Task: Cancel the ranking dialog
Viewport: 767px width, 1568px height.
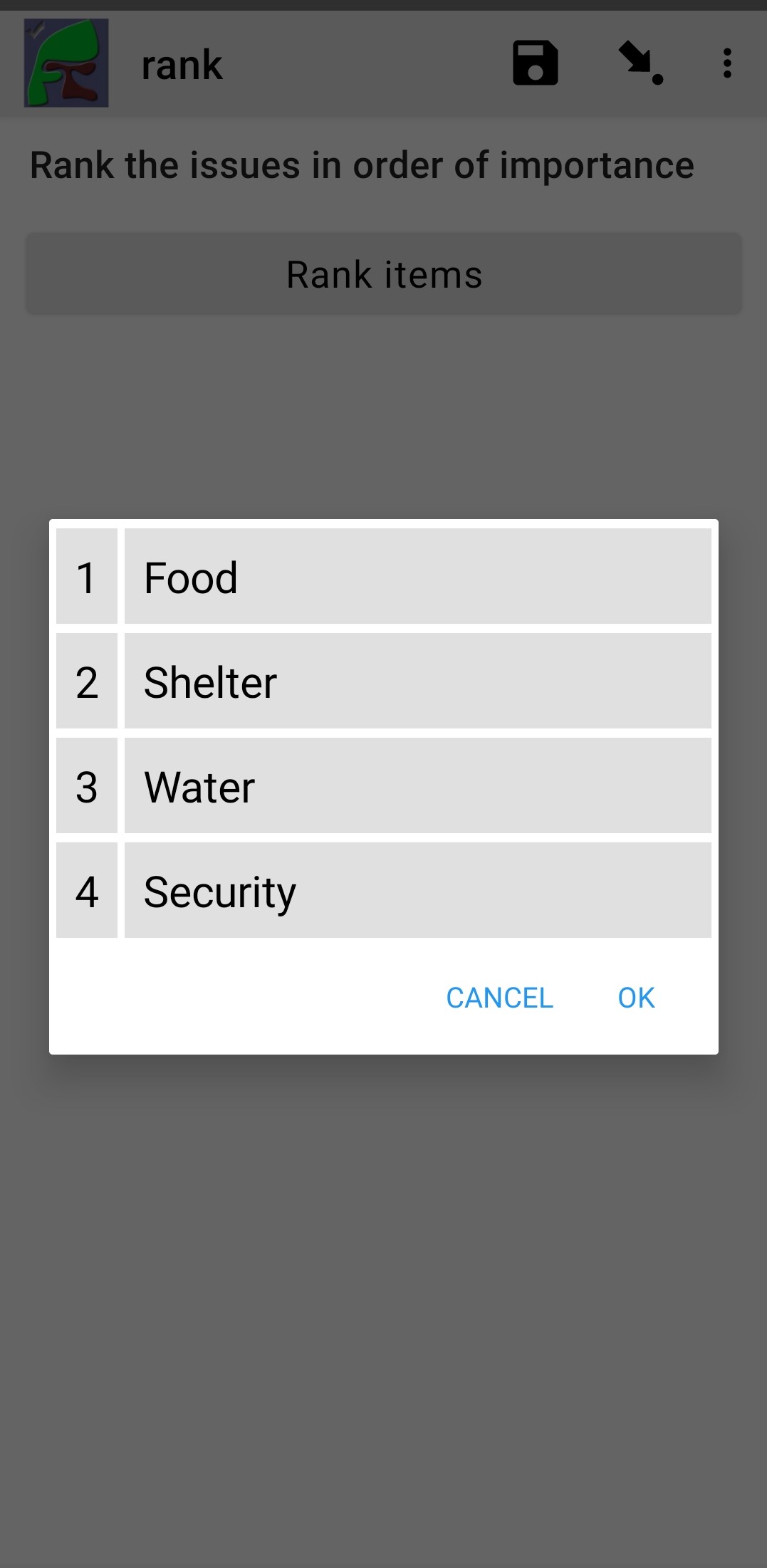Action: [499, 998]
